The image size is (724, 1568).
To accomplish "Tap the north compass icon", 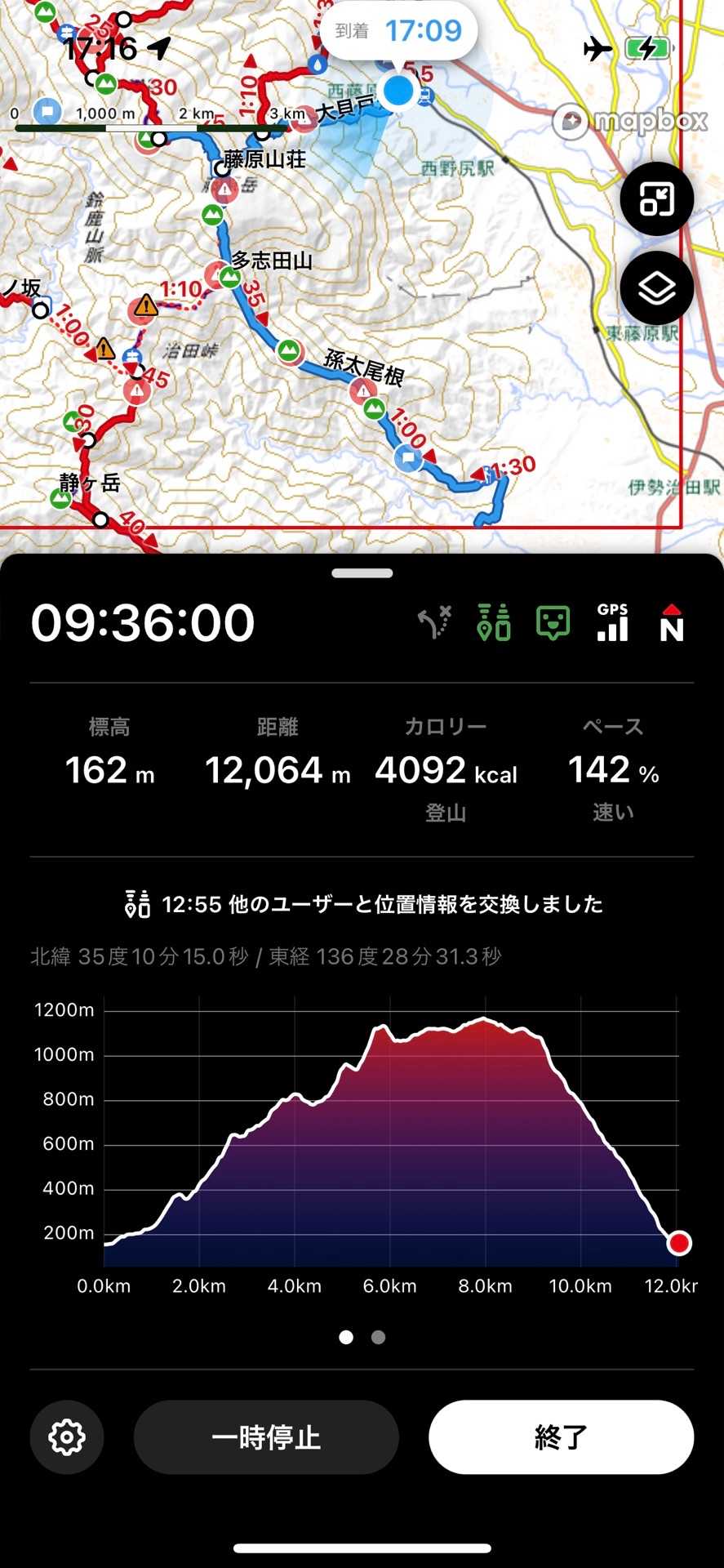I will pyautogui.click(x=671, y=623).
